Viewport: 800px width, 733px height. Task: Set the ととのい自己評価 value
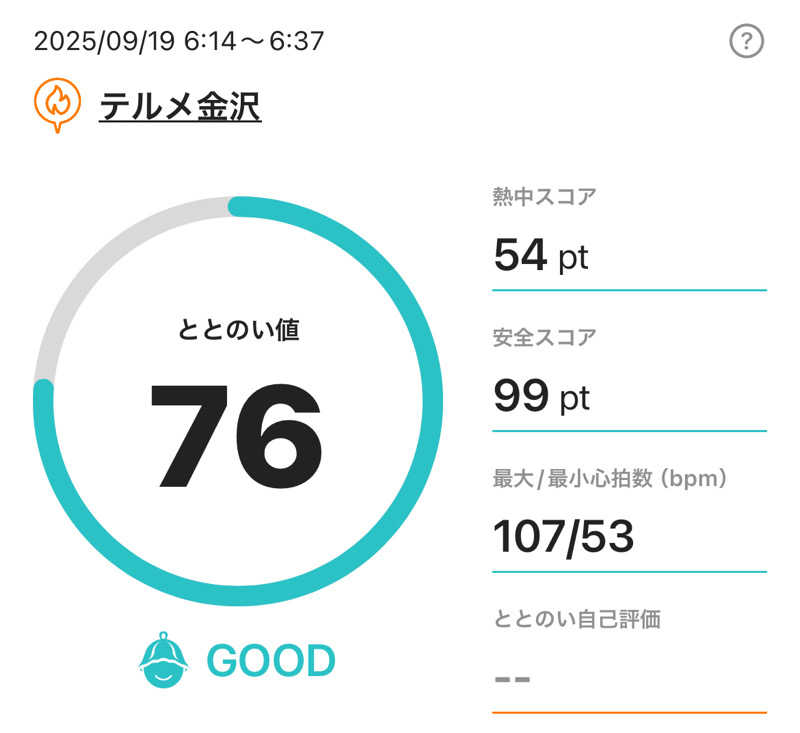[x=628, y=679]
